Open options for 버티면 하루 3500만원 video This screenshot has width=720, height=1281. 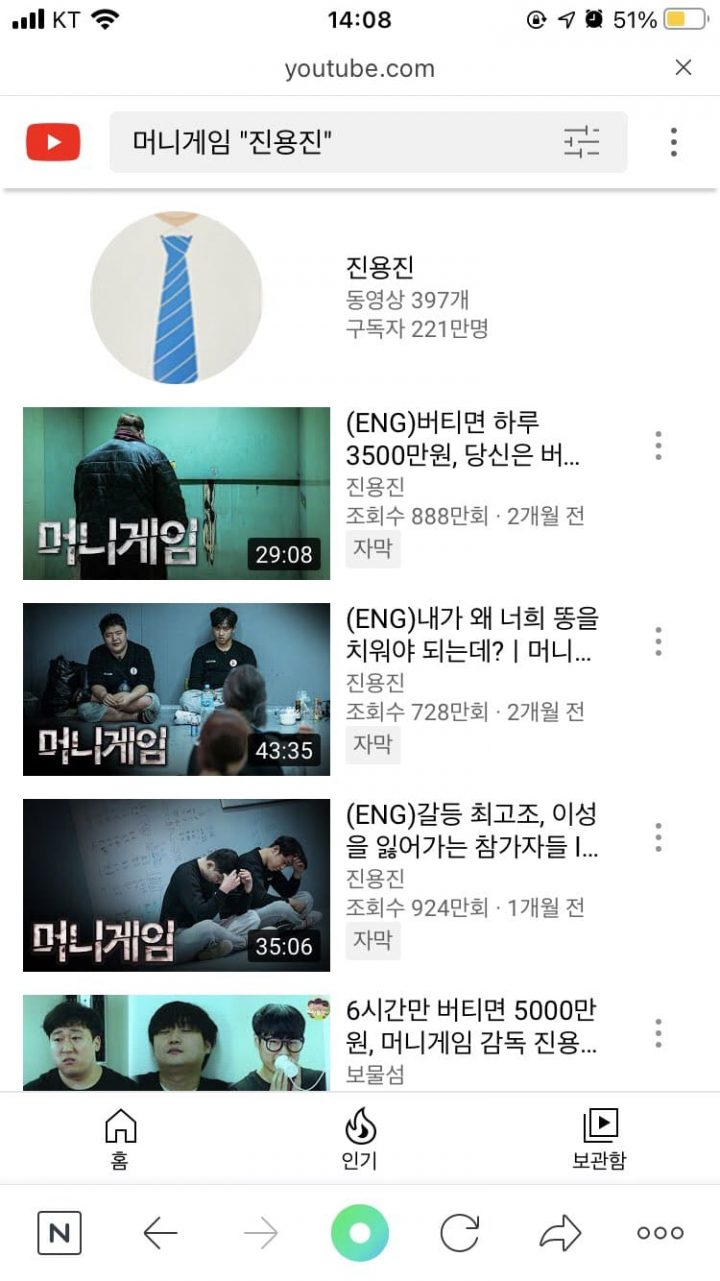coord(658,446)
